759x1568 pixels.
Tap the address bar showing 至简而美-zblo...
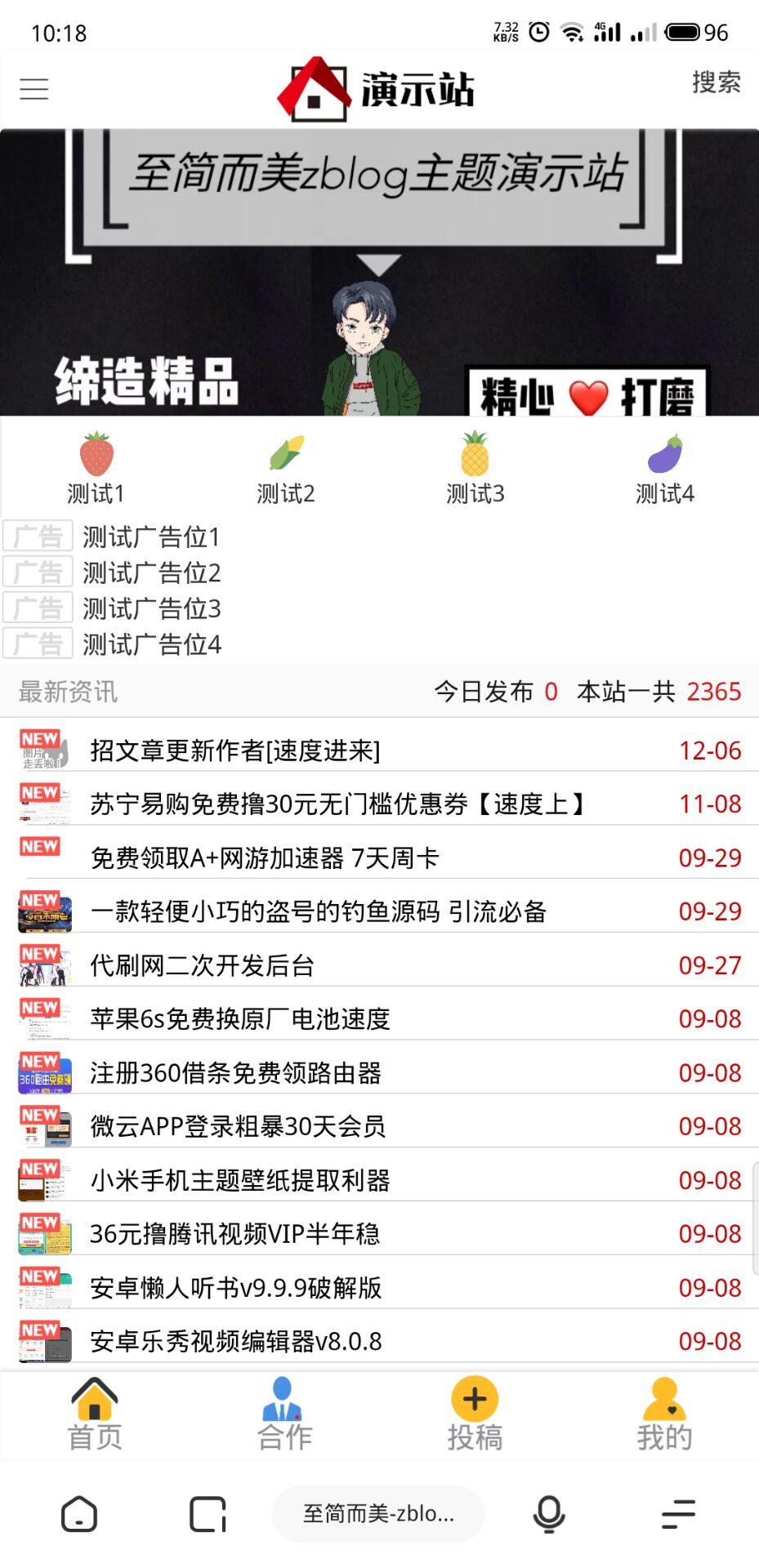click(x=377, y=1515)
